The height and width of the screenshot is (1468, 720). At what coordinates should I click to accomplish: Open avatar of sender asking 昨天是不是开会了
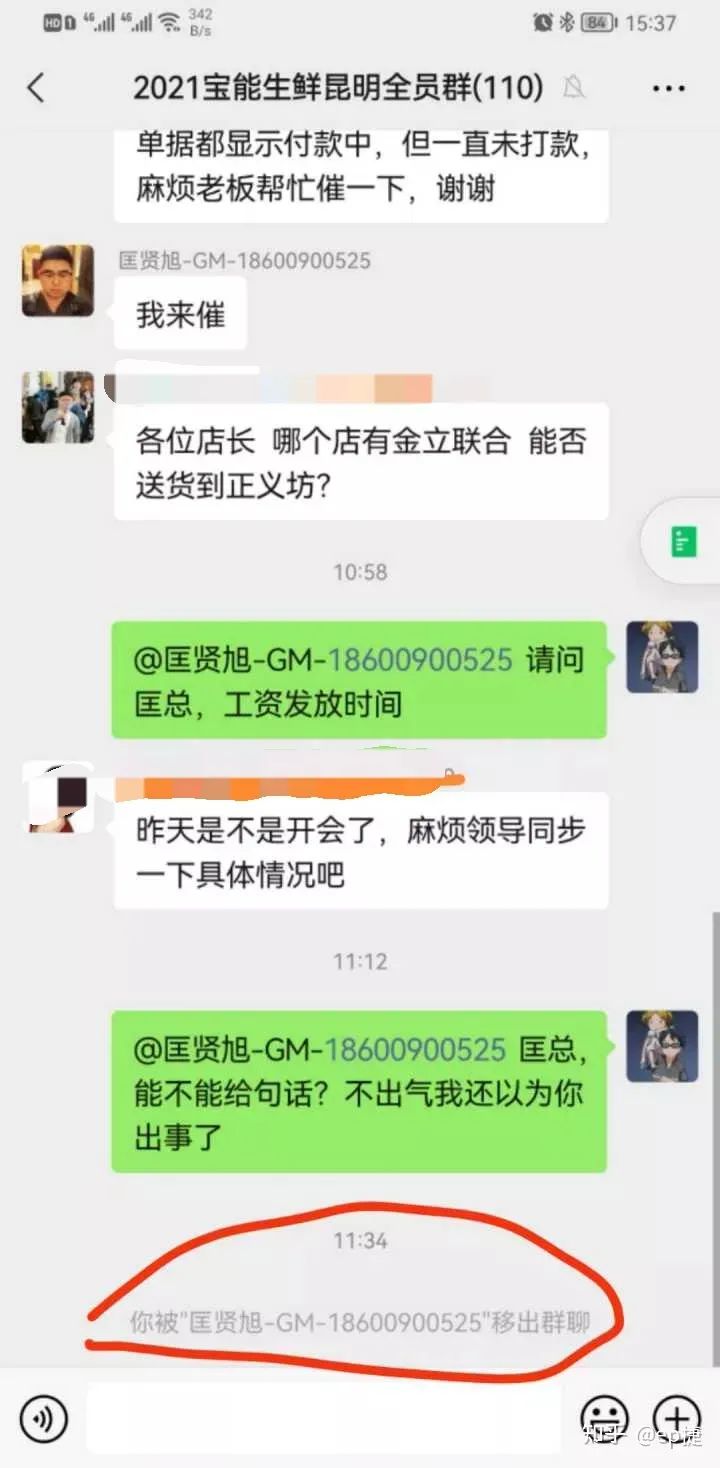(58, 797)
